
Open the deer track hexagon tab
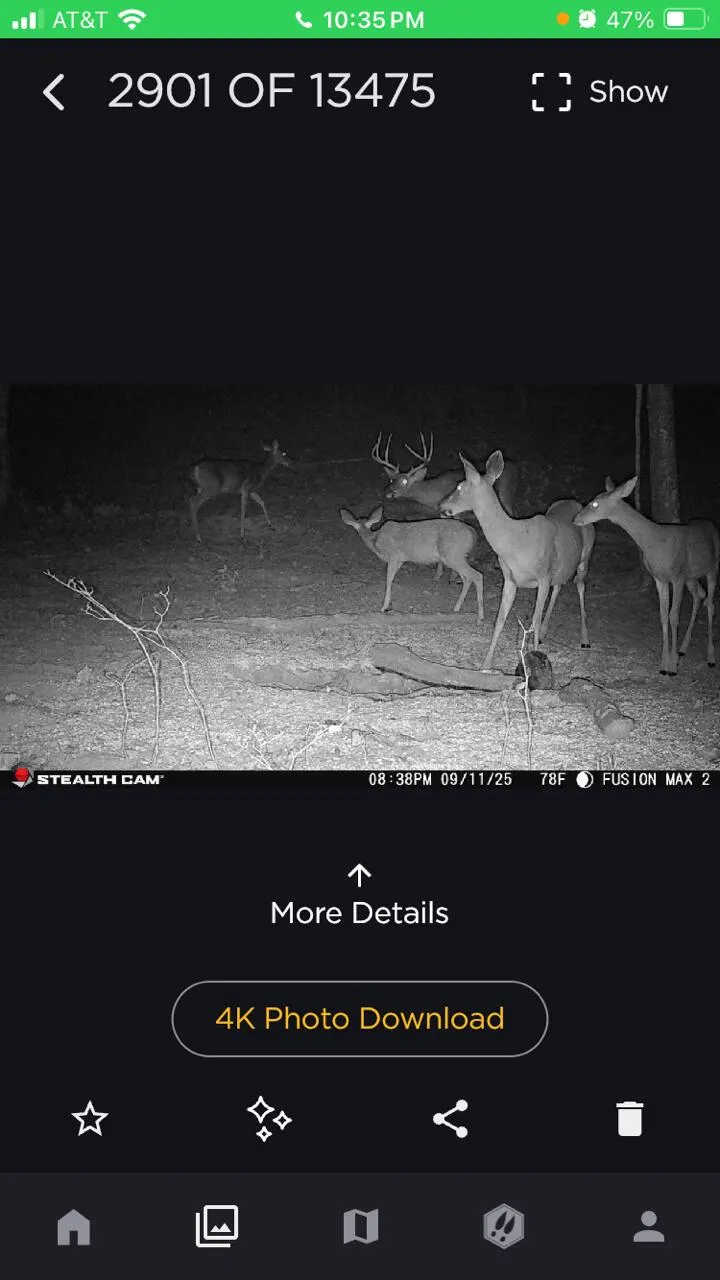tap(504, 1227)
